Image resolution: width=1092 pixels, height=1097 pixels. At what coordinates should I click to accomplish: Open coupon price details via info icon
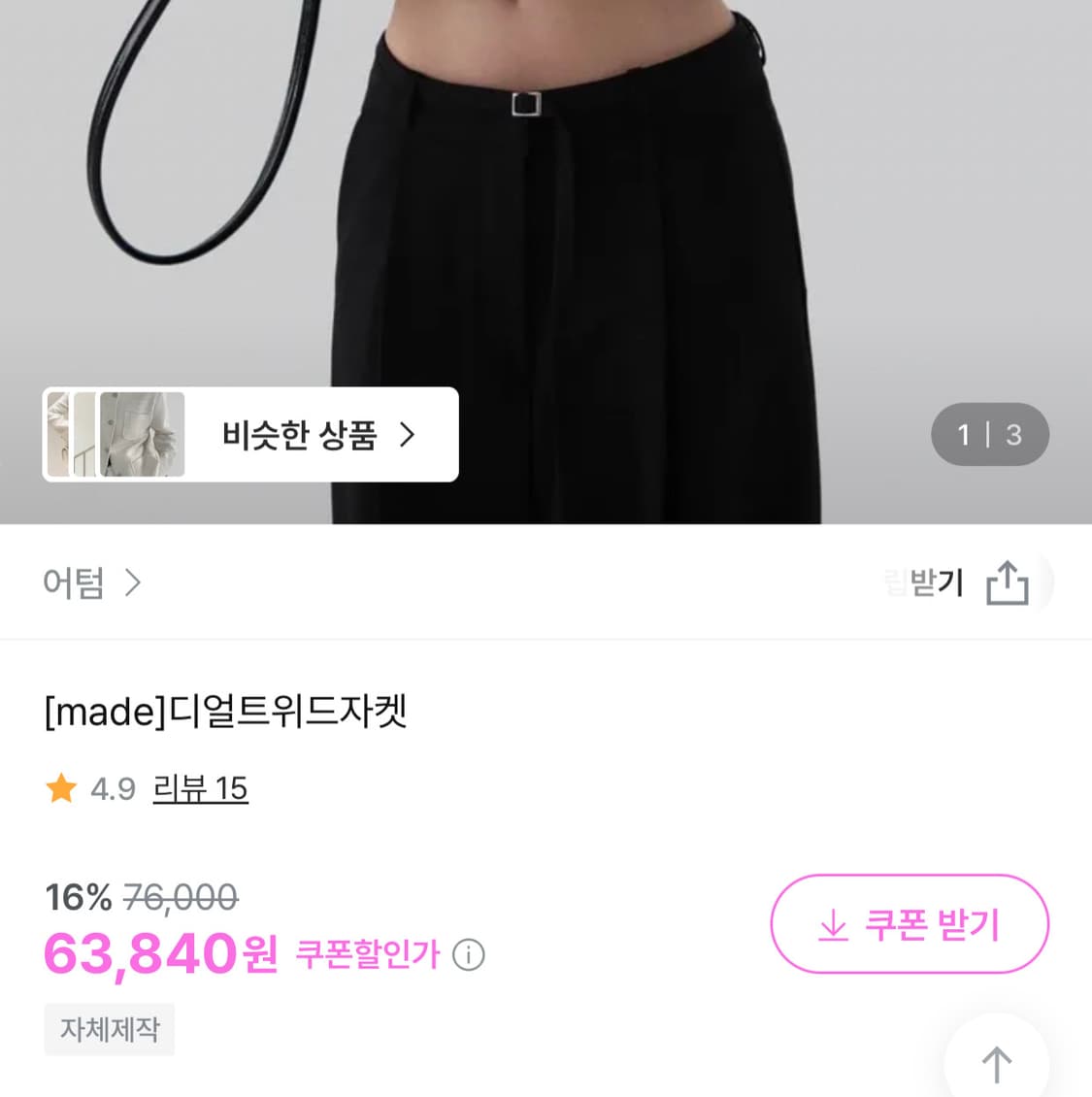(x=470, y=955)
